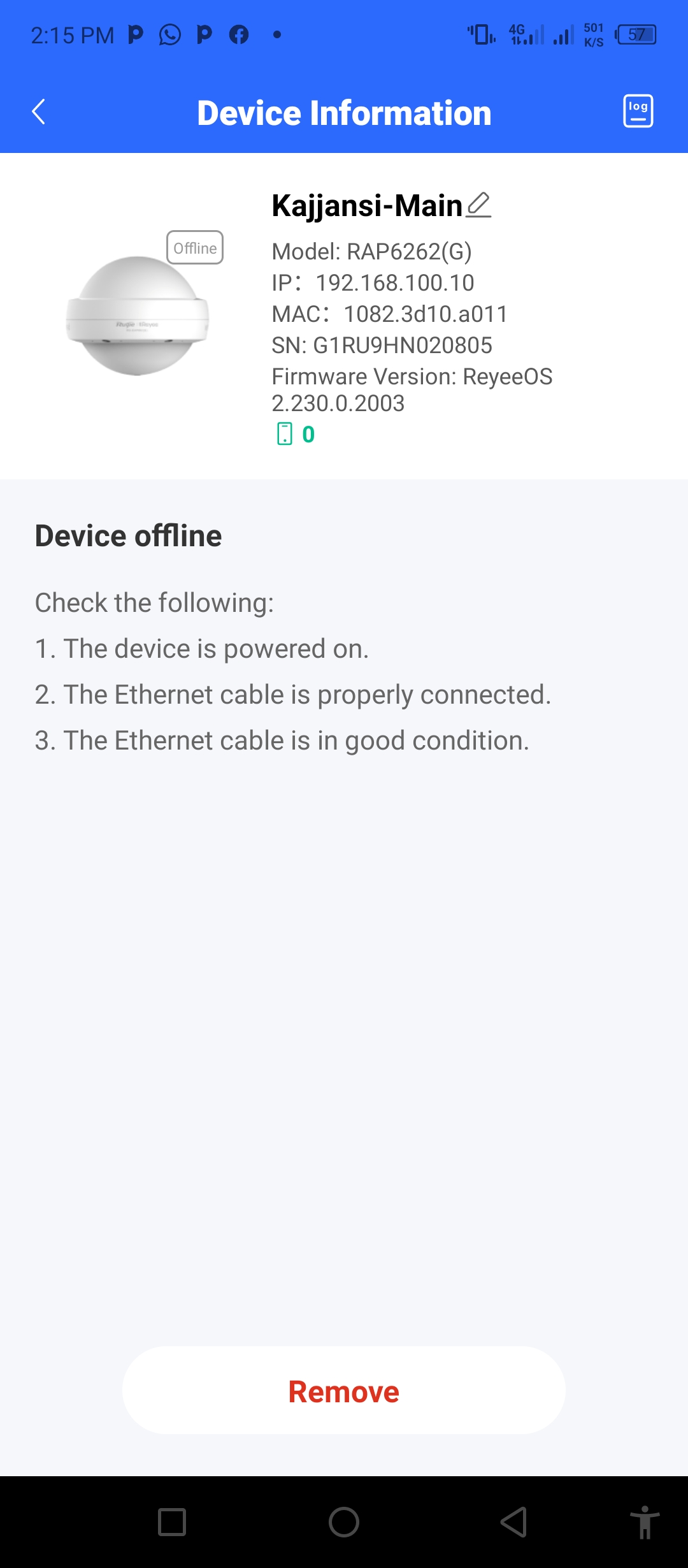Edit the Kajjansi-Main device name
Viewport: 688px width, 1568px height.
click(x=478, y=205)
